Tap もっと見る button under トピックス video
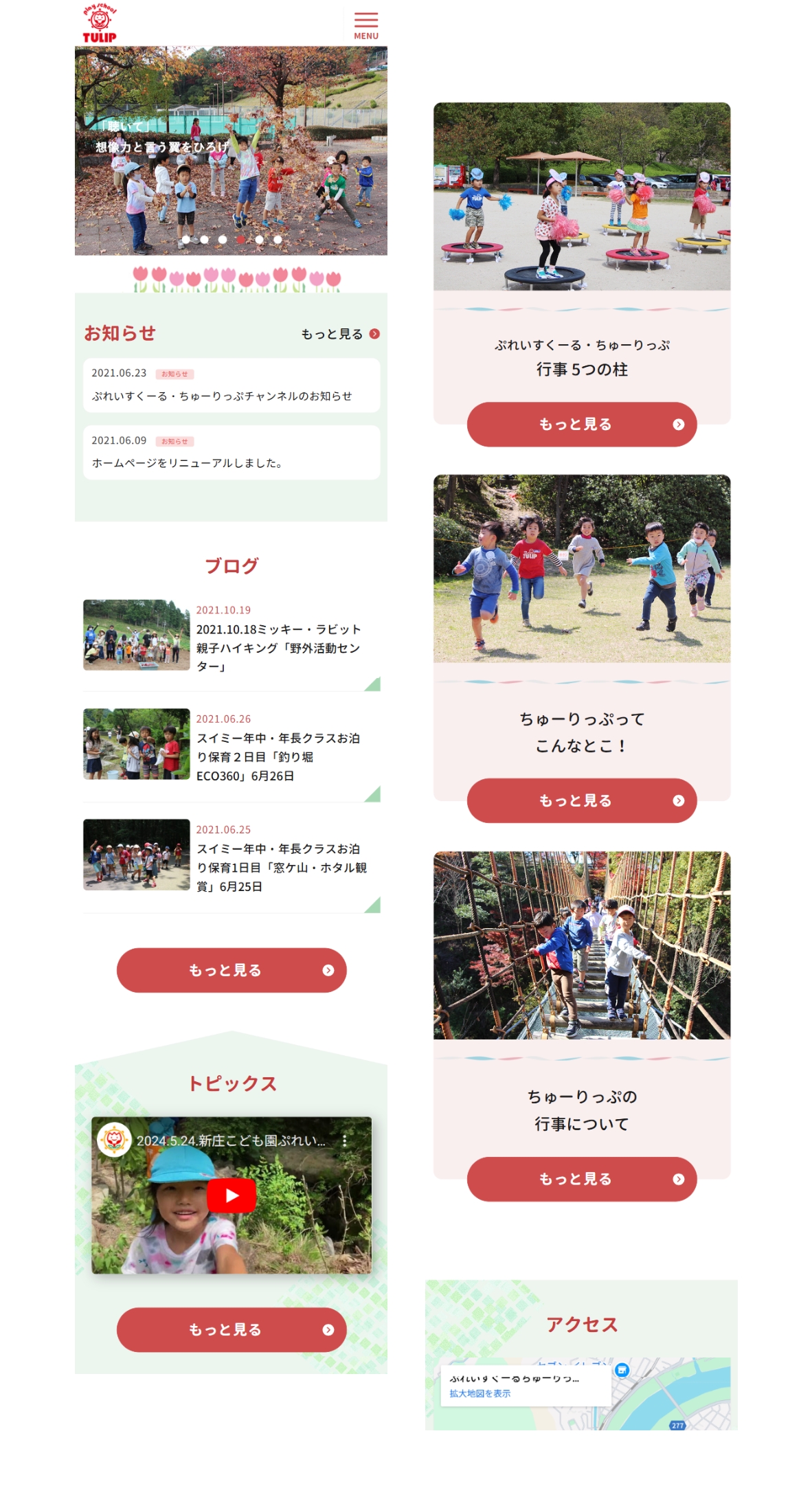 231,1329
